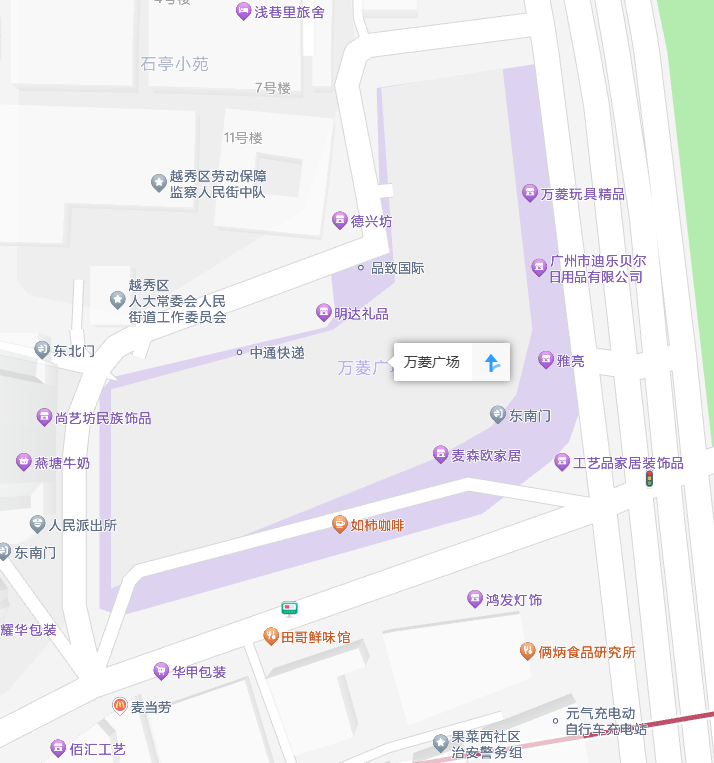Tap the 麦当劳 map marker
The image size is (714, 763).
[119, 706]
